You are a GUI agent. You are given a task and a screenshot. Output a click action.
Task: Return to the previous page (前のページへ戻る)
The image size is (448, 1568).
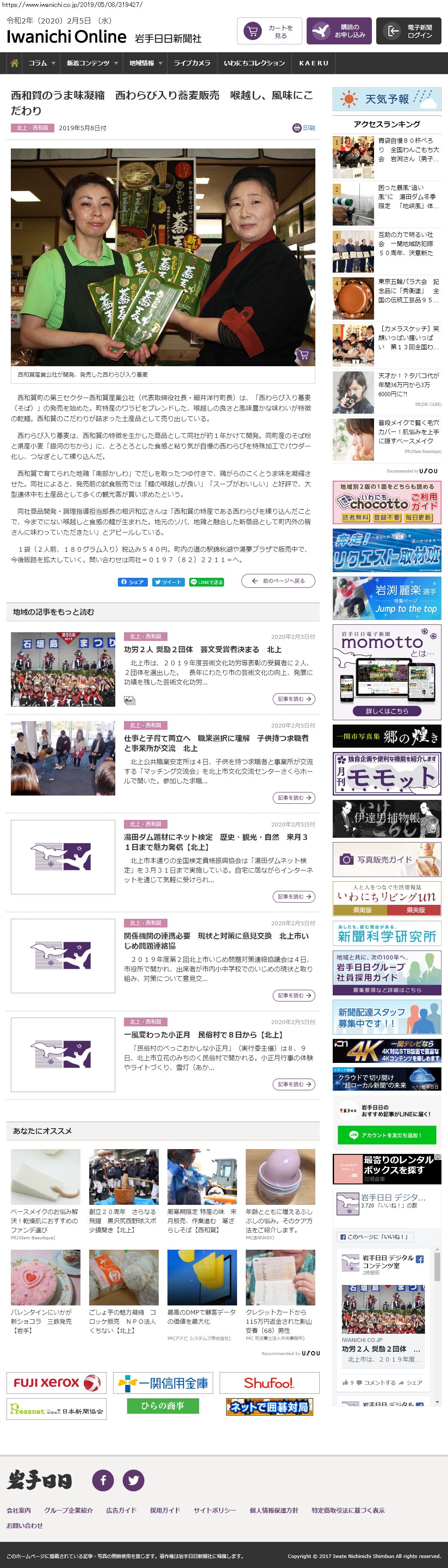pyautogui.click(x=278, y=581)
